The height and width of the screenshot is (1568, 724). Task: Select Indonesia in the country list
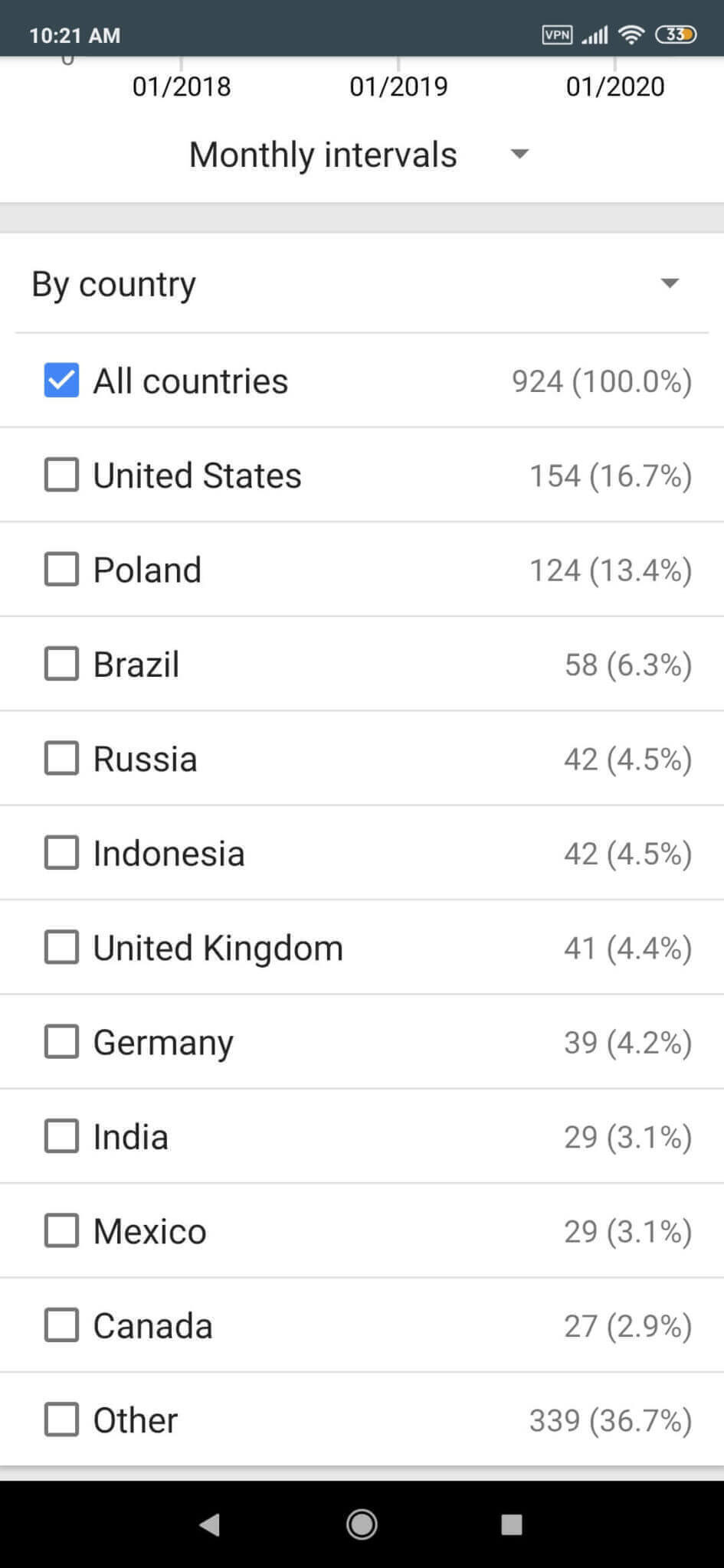click(x=61, y=853)
